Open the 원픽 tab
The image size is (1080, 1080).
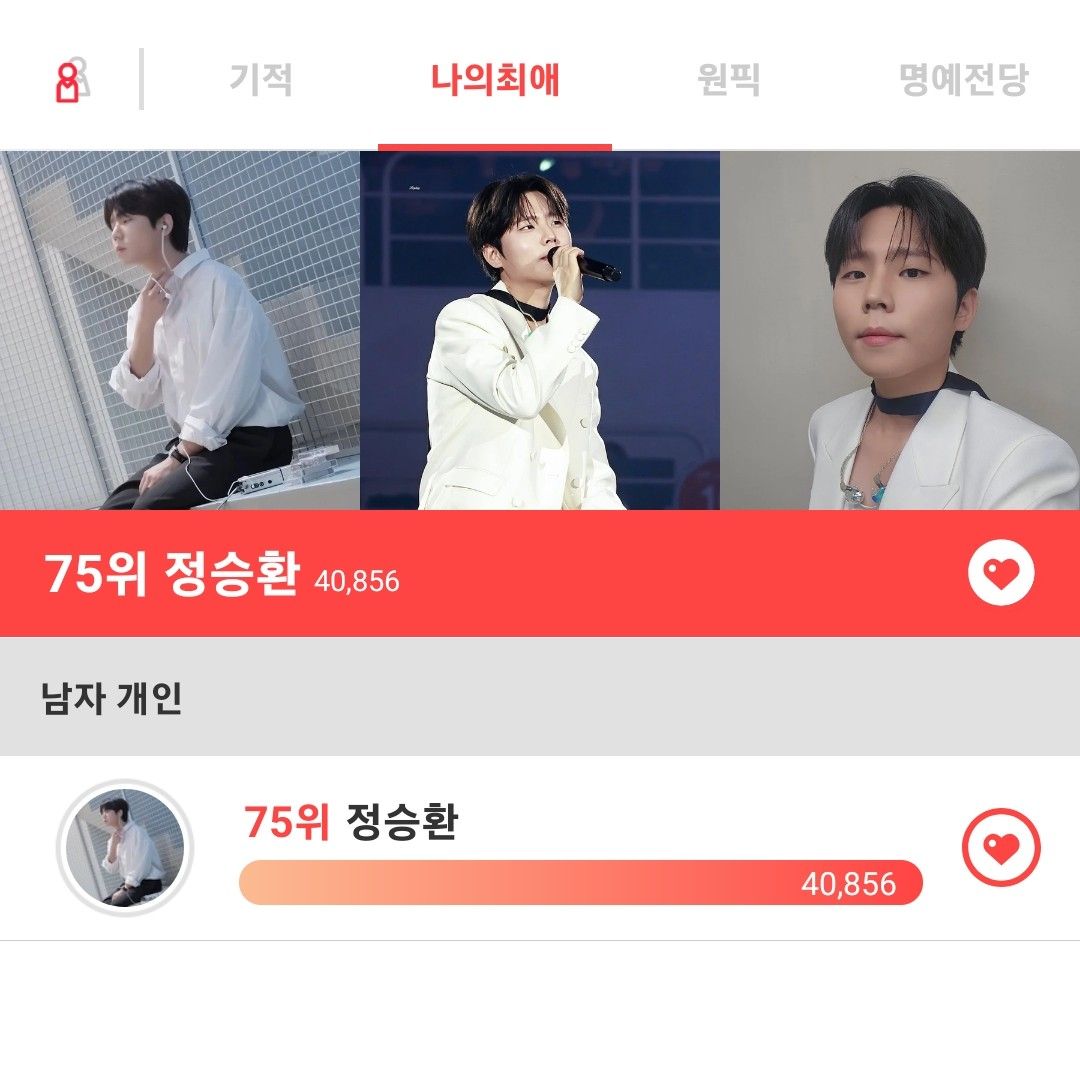pyautogui.click(x=728, y=80)
